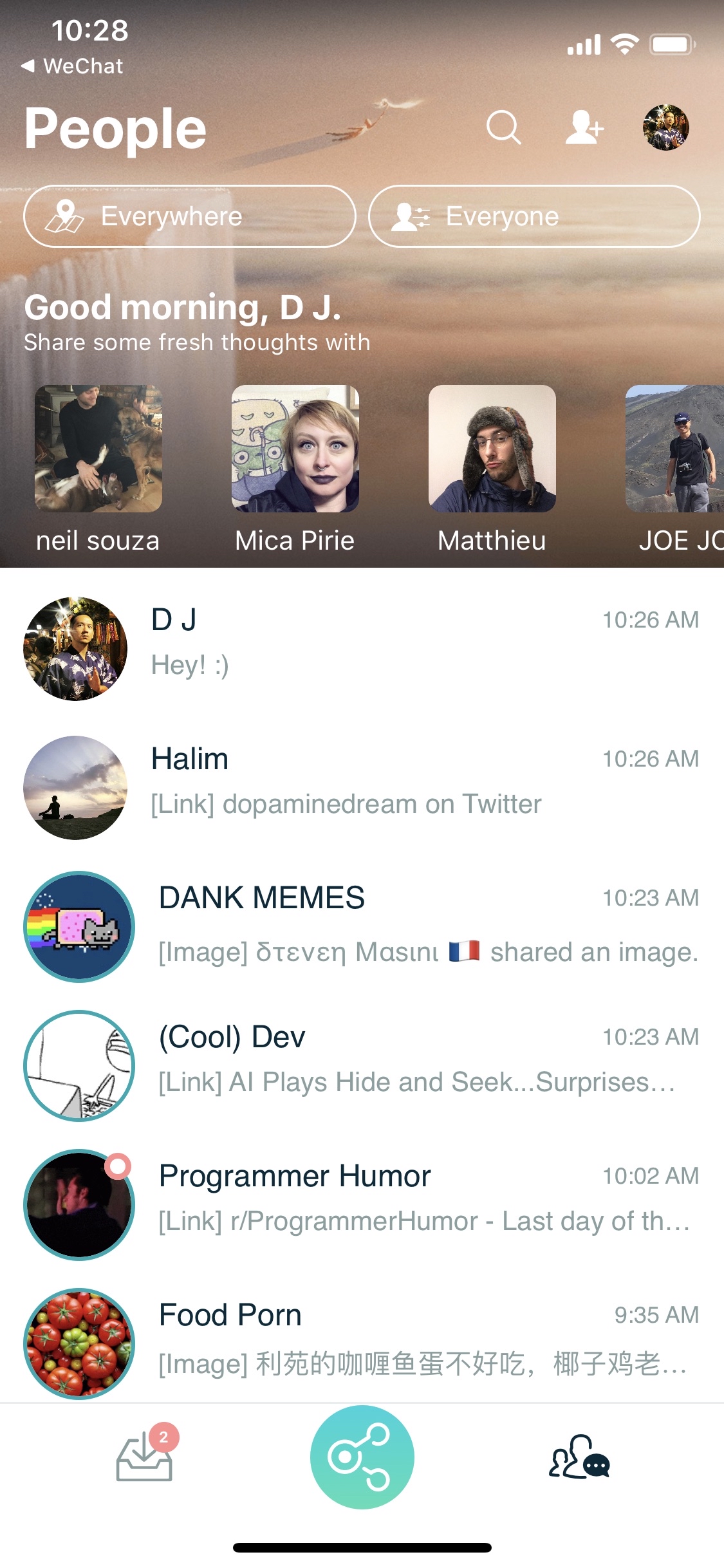724x1568 pixels.
Task: Tap the central share button
Action: (362, 1457)
